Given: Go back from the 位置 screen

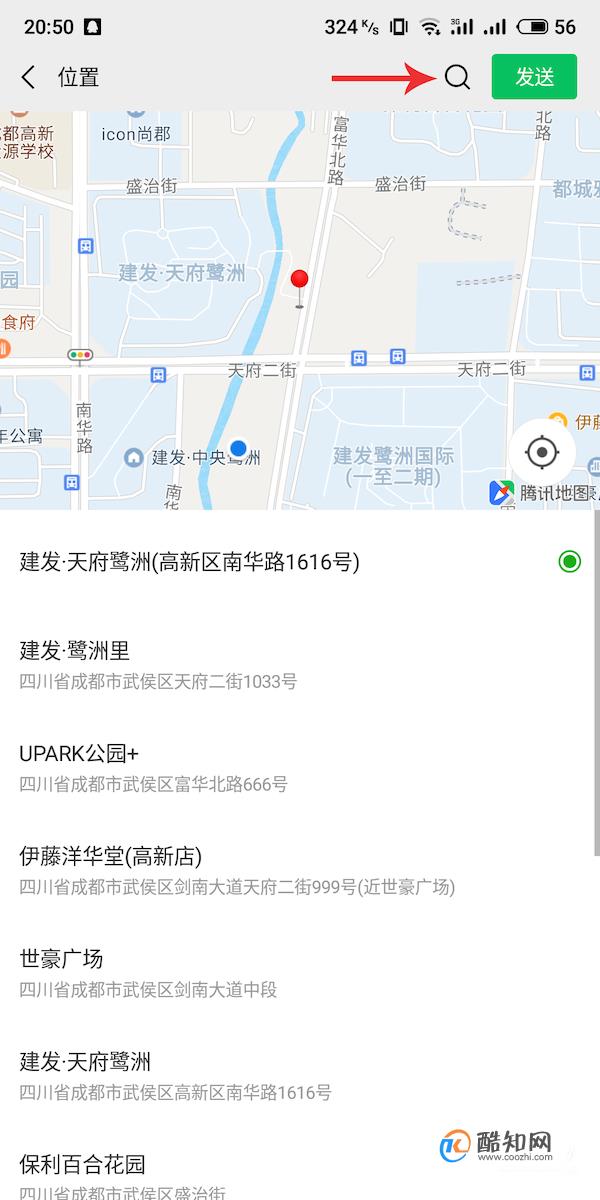Looking at the screenshot, I should pos(29,77).
